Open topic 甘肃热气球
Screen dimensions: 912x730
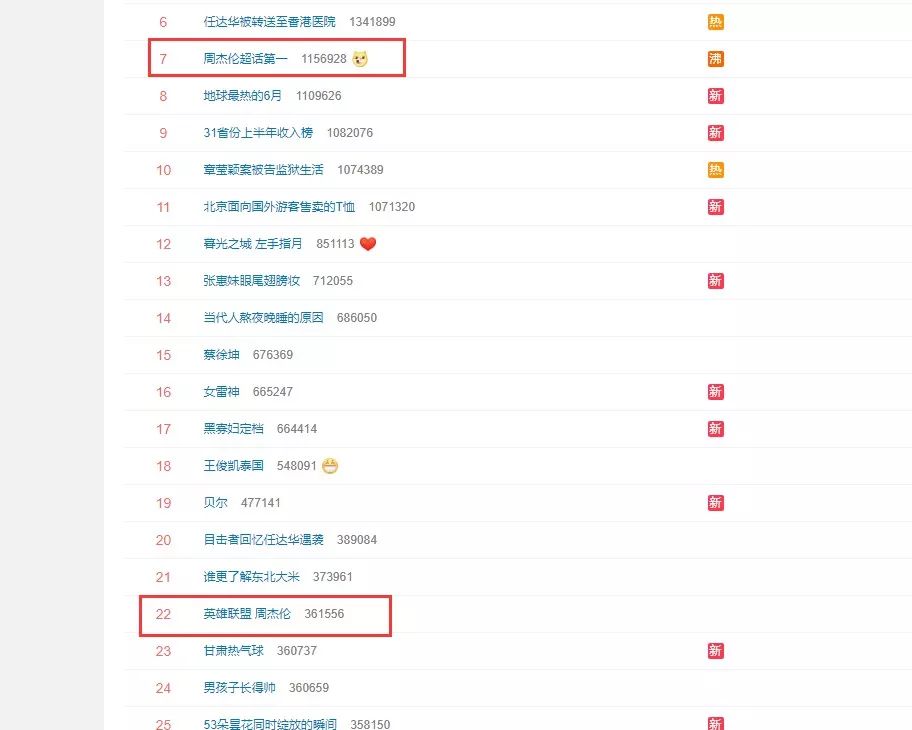(x=233, y=651)
